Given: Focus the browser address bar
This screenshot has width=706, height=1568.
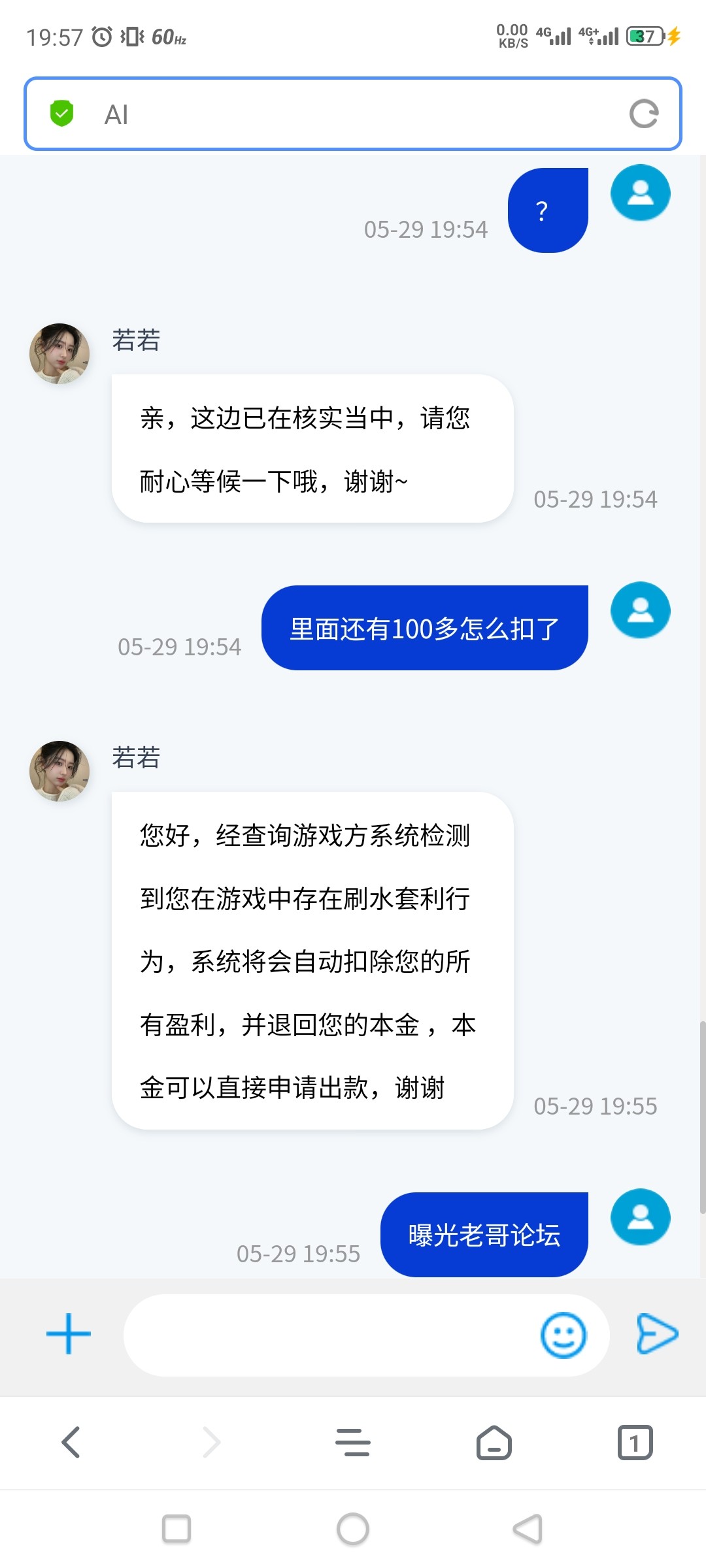Looking at the screenshot, I should point(353,114).
